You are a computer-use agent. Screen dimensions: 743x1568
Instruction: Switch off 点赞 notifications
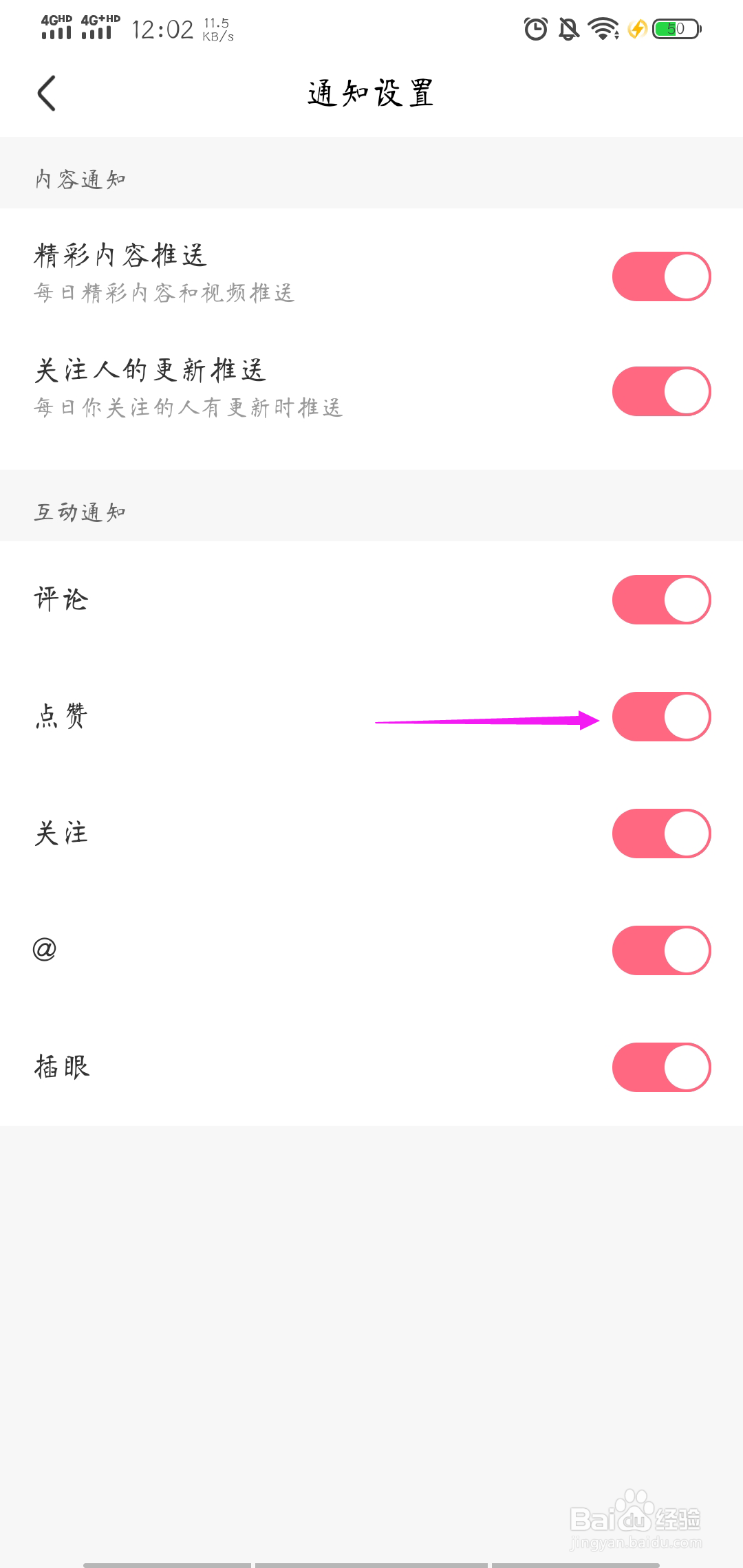(662, 717)
